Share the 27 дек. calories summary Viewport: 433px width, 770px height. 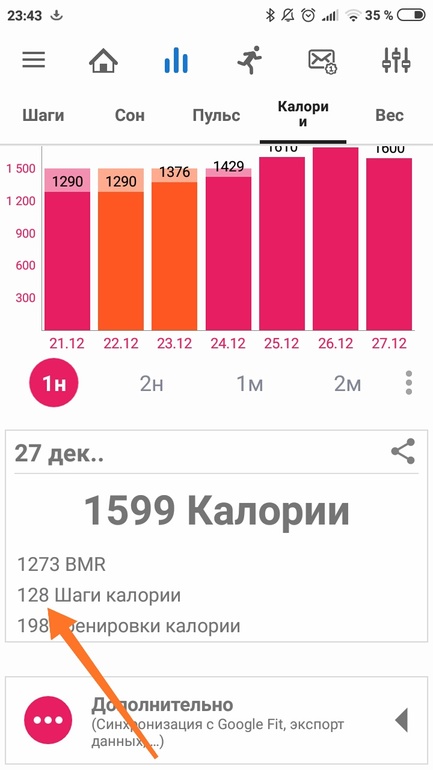tap(403, 451)
